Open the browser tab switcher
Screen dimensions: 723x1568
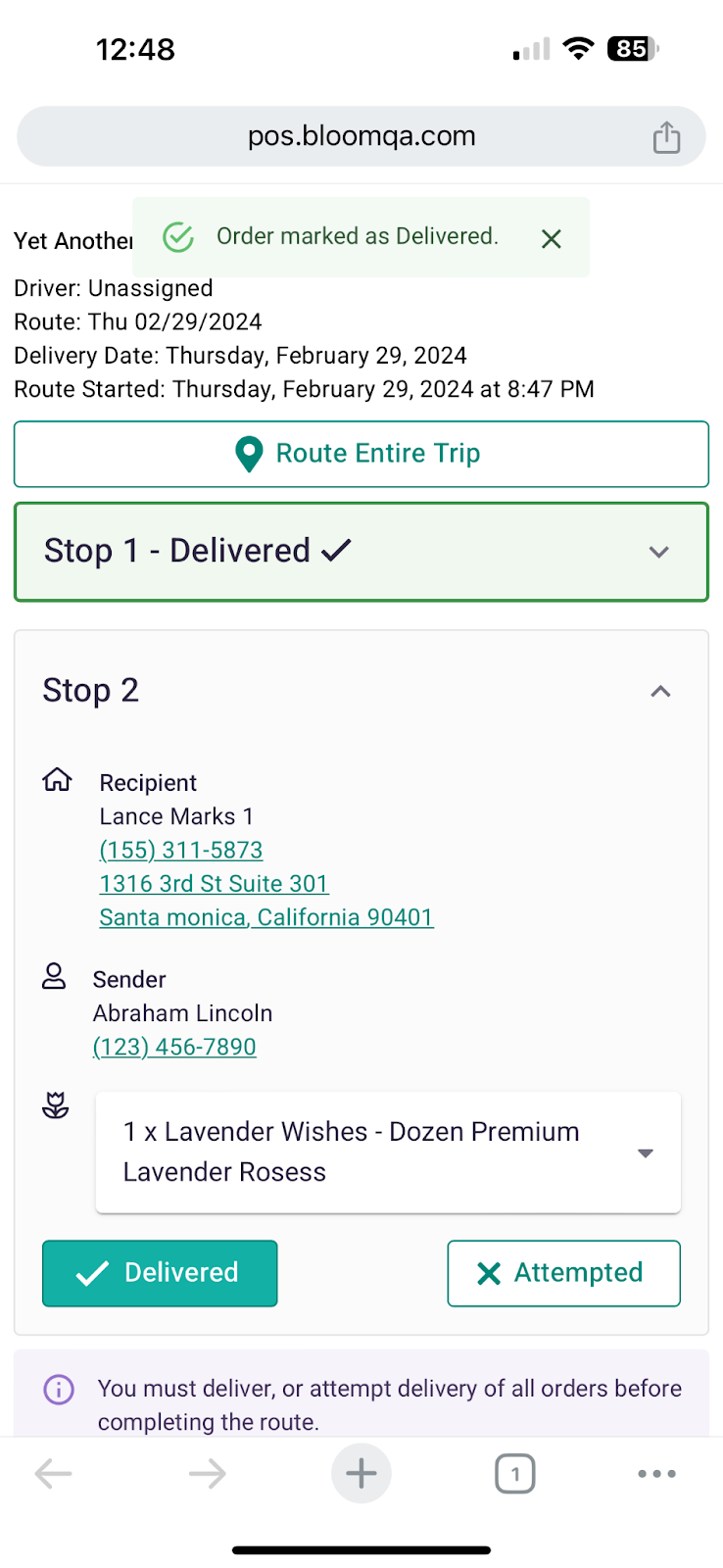point(515,1473)
